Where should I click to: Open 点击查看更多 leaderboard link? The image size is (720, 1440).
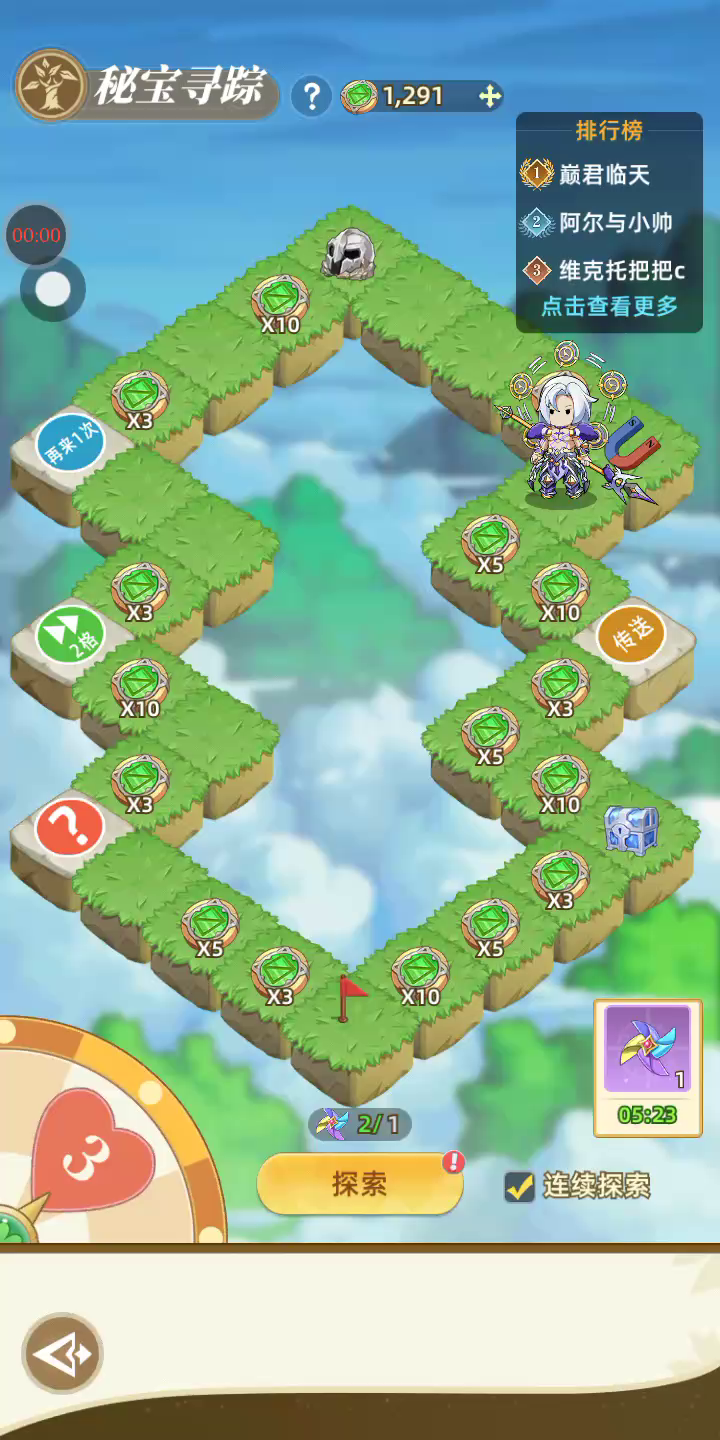[x=609, y=306]
